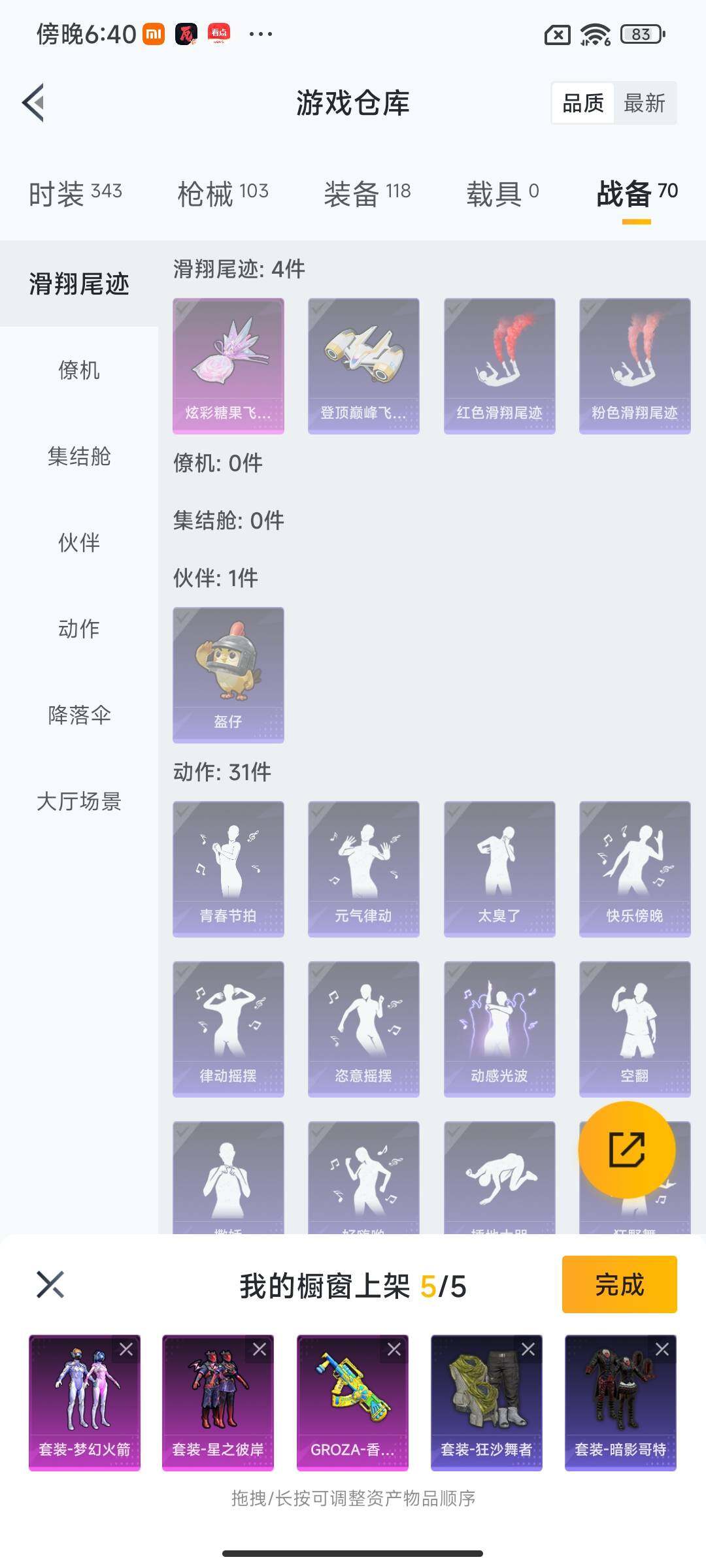Select the 品质 sort option
This screenshot has height=1568, width=706.
[x=584, y=103]
